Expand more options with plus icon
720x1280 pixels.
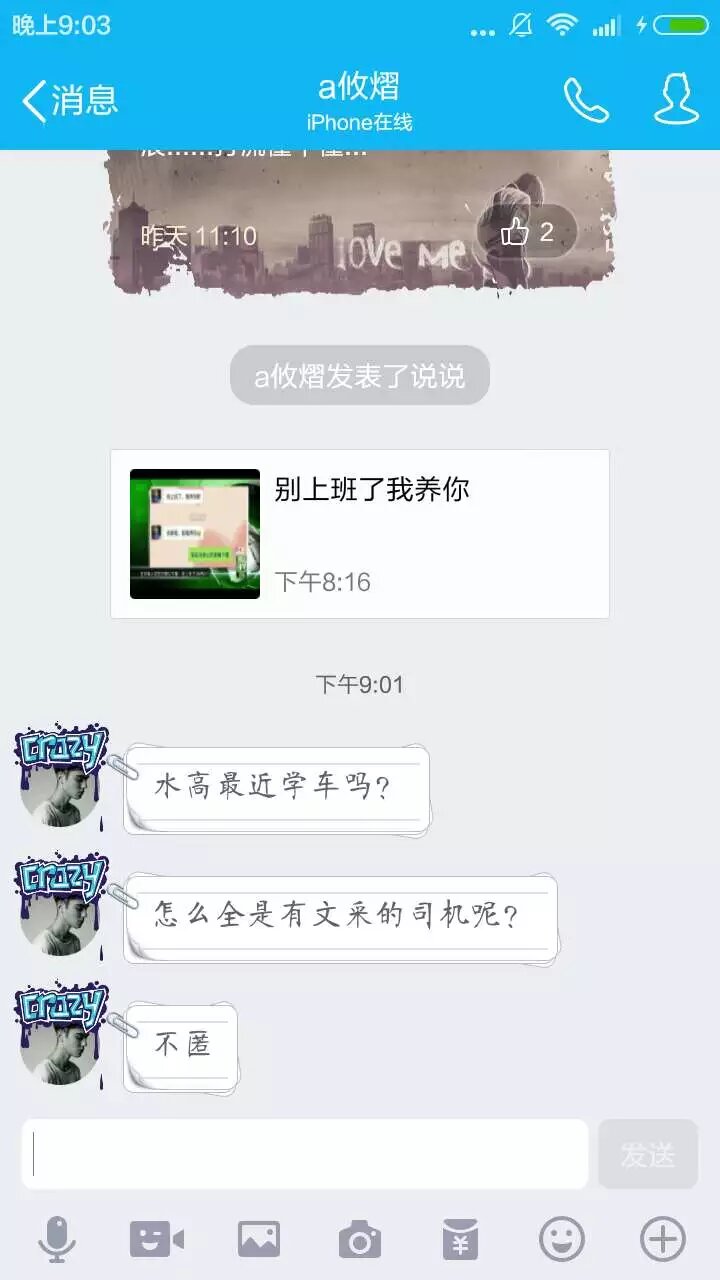(x=663, y=1240)
